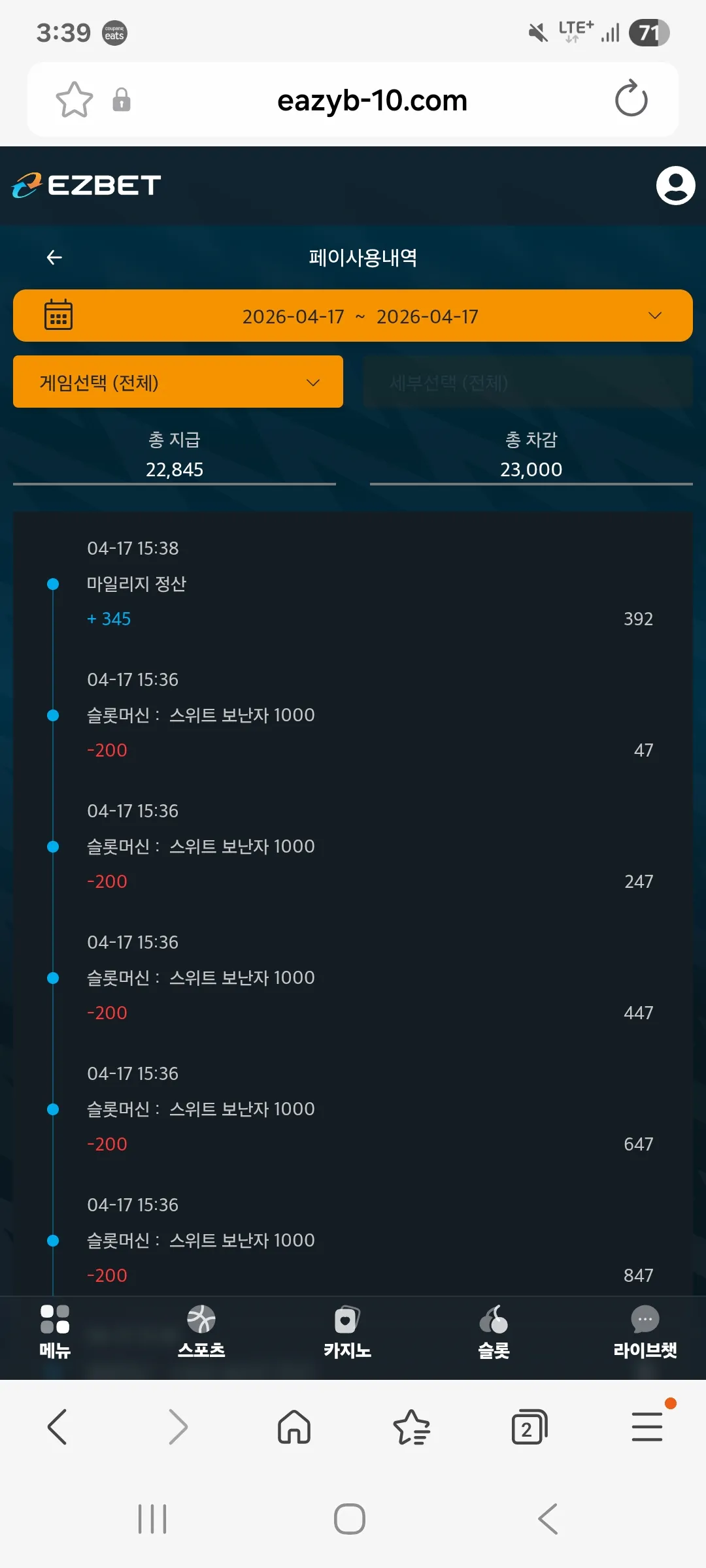Expand the 게임선택 (전체) dropdown

tap(178, 382)
